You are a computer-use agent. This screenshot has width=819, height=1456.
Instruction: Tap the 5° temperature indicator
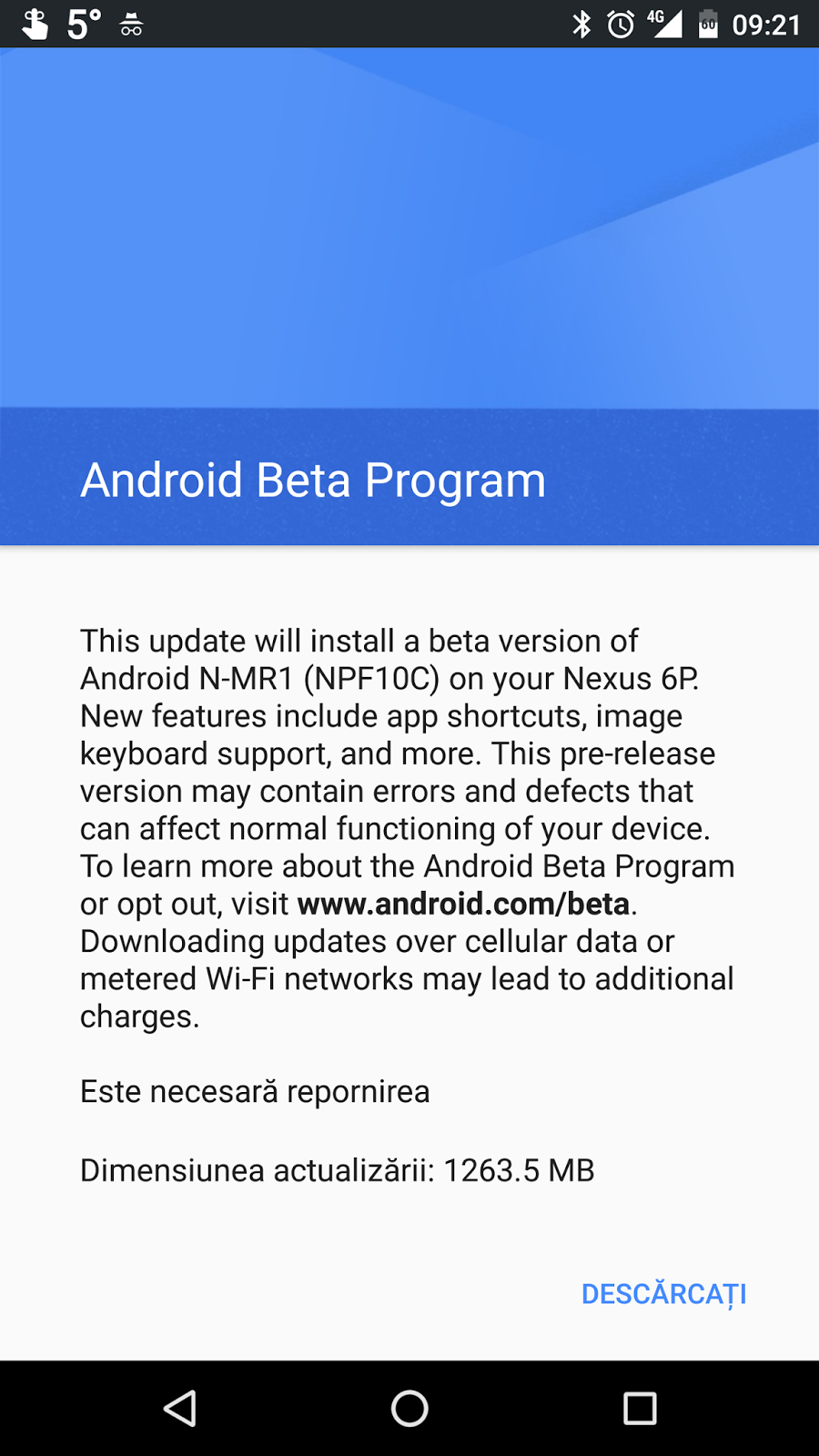[83, 25]
